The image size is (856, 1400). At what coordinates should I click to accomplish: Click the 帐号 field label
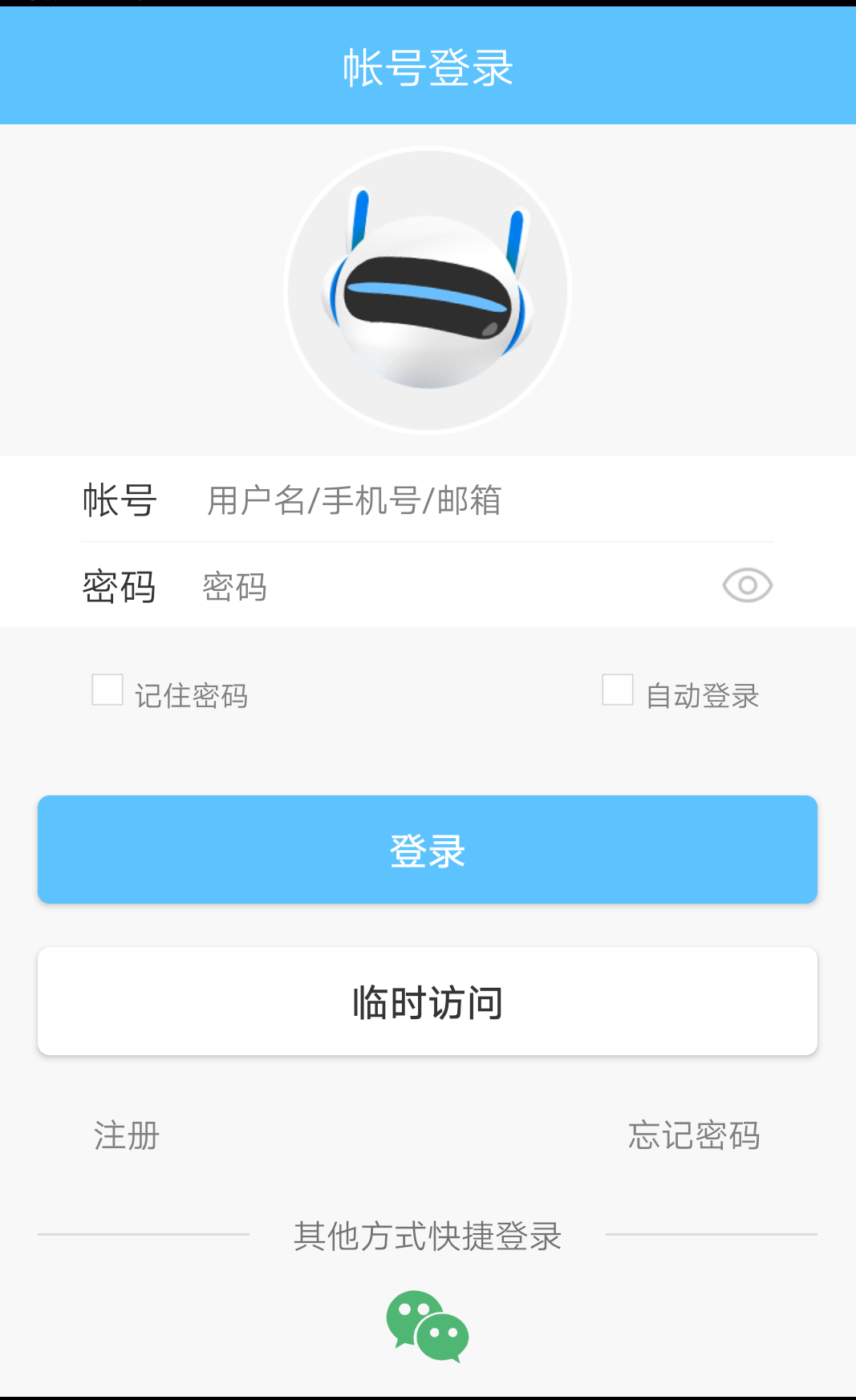point(118,499)
